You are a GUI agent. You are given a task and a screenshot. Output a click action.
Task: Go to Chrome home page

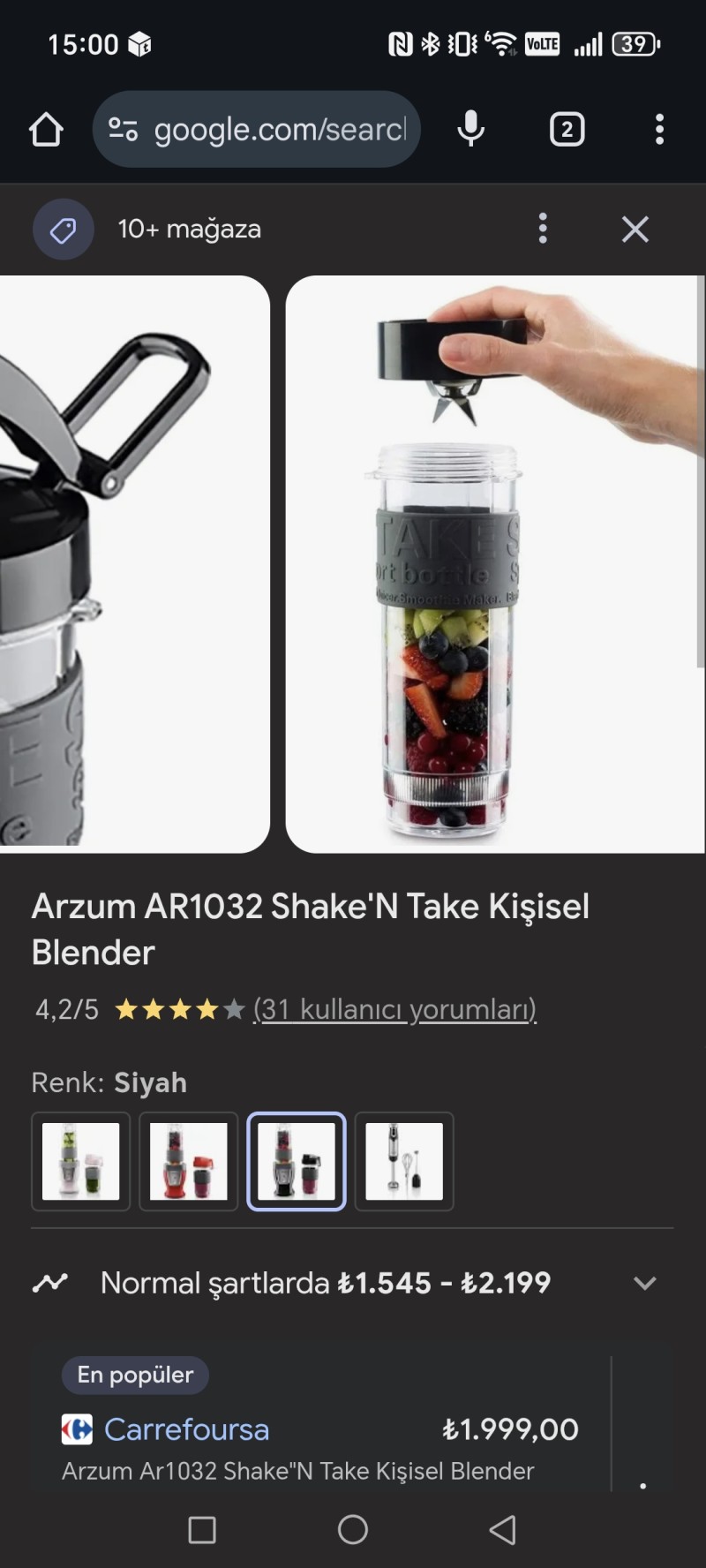coord(46,130)
